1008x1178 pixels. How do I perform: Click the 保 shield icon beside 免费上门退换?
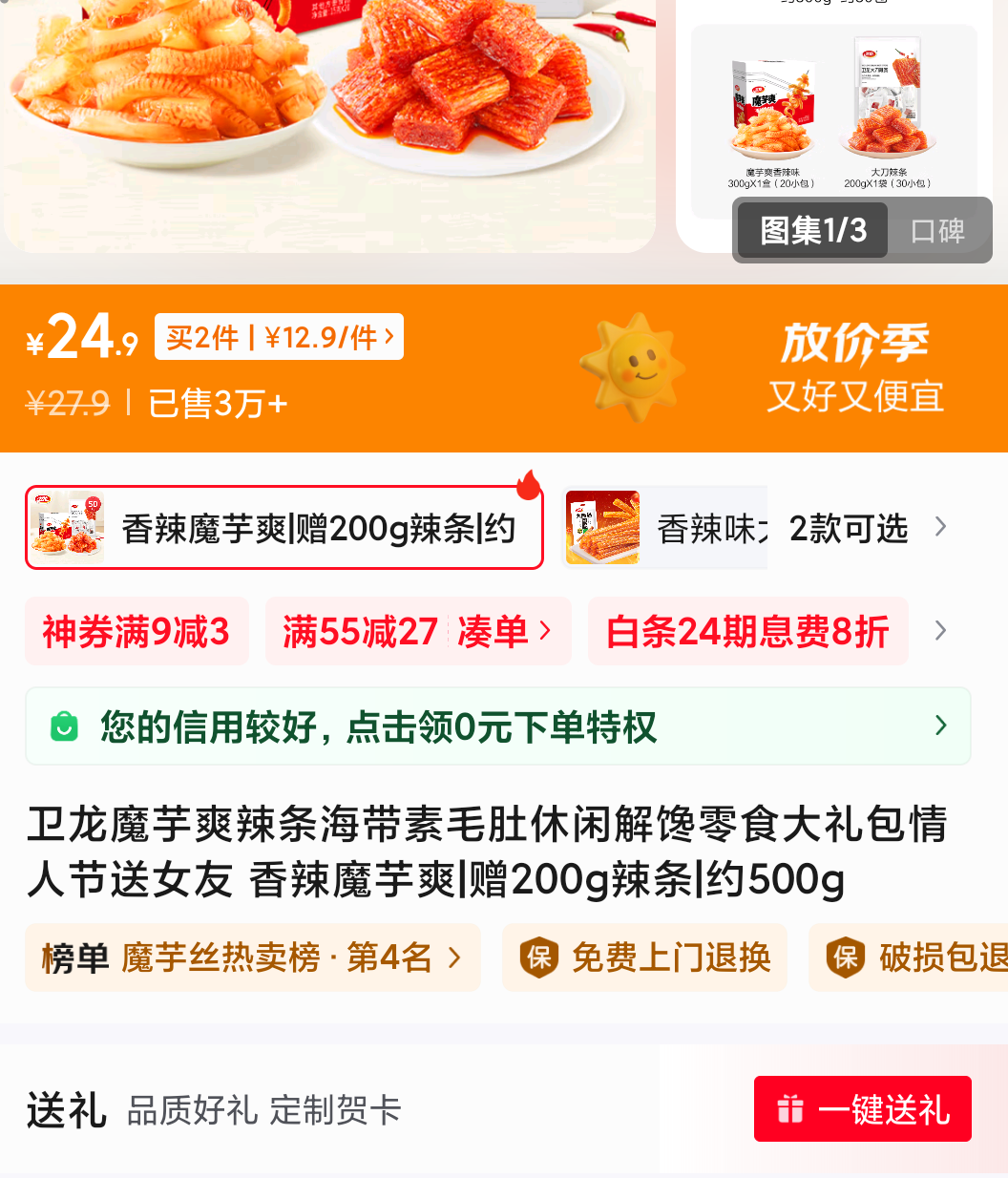coord(539,957)
